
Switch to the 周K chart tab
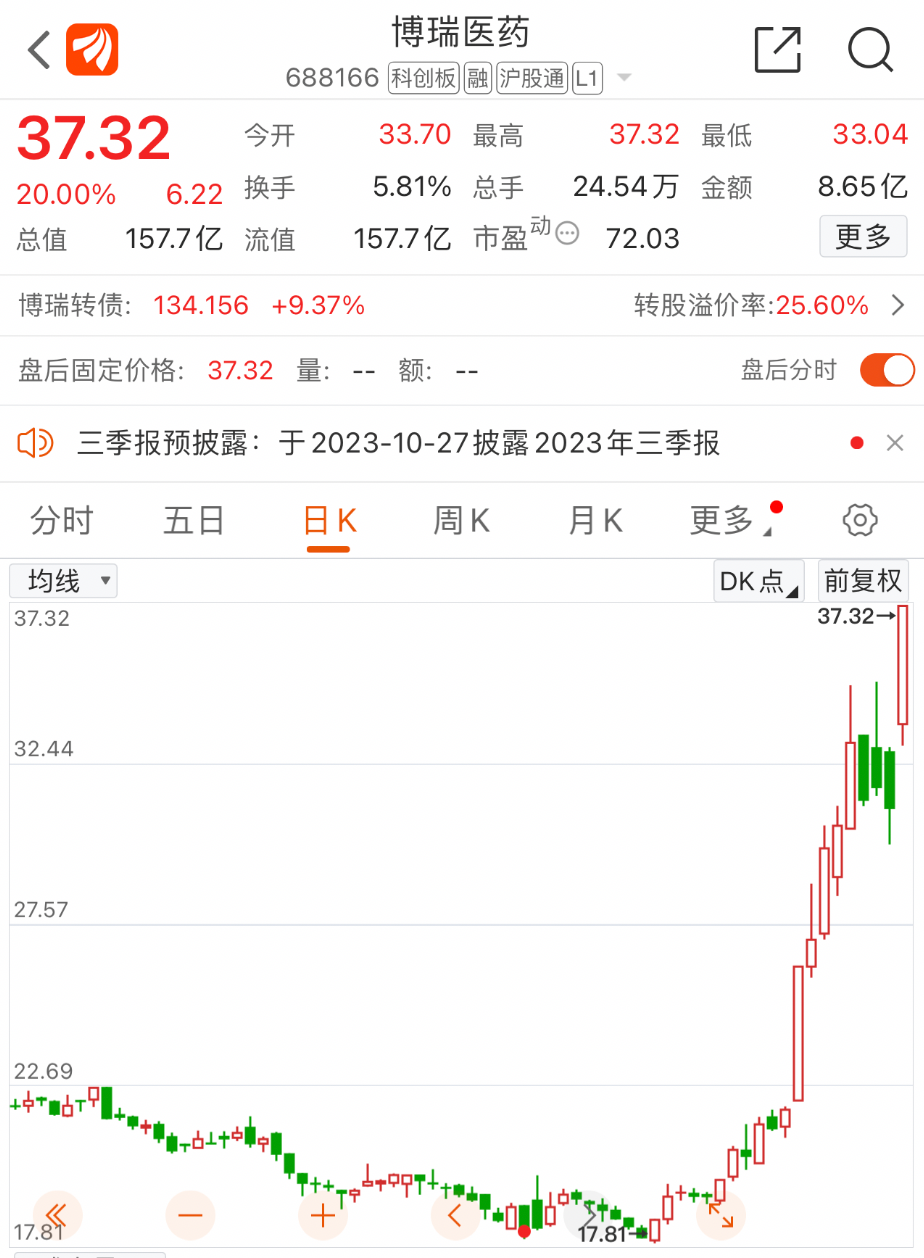461,521
